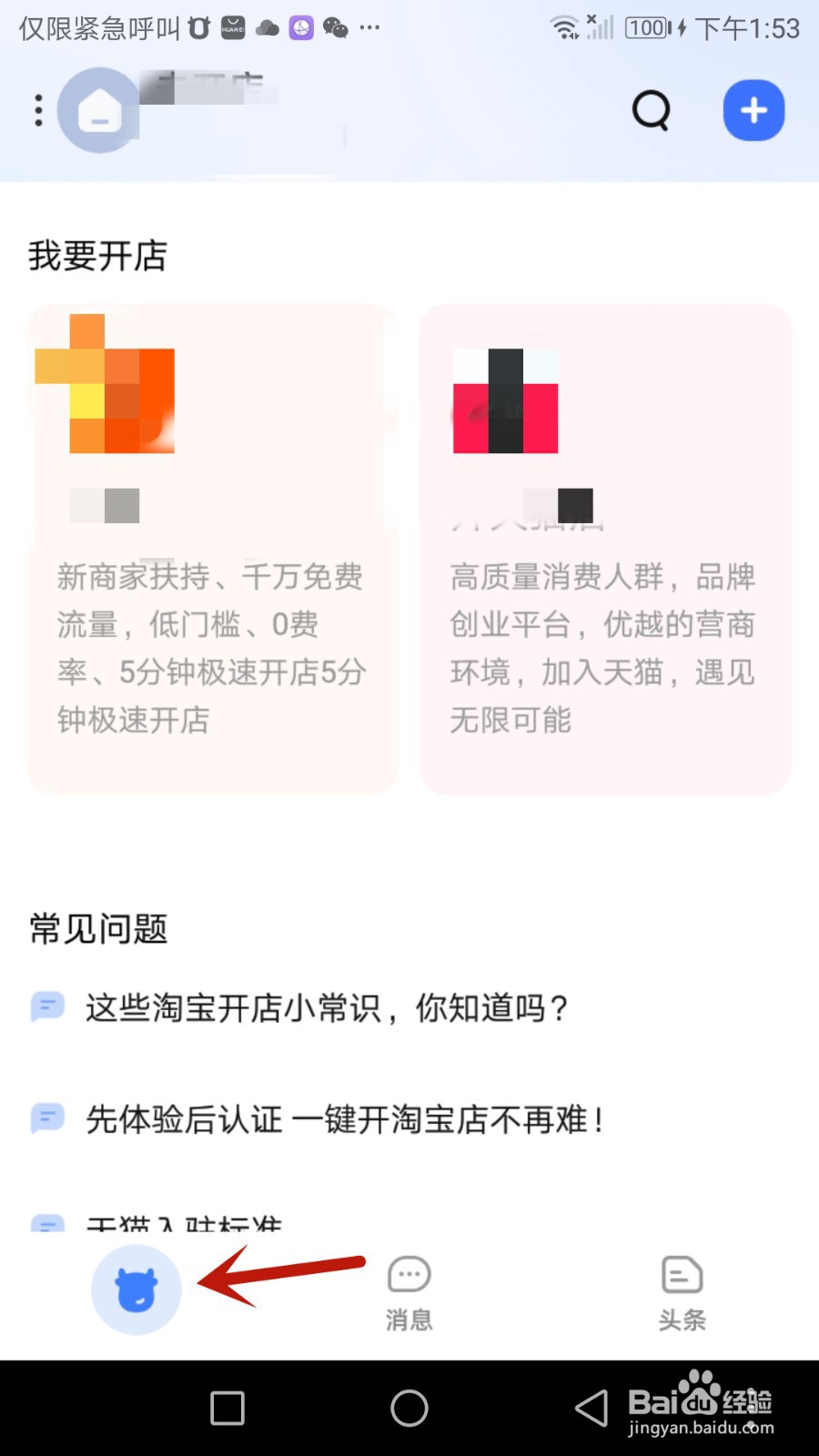The image size is (819, 1456).
Task: Tap the blue plus button at top right
Action: (753, 109)
